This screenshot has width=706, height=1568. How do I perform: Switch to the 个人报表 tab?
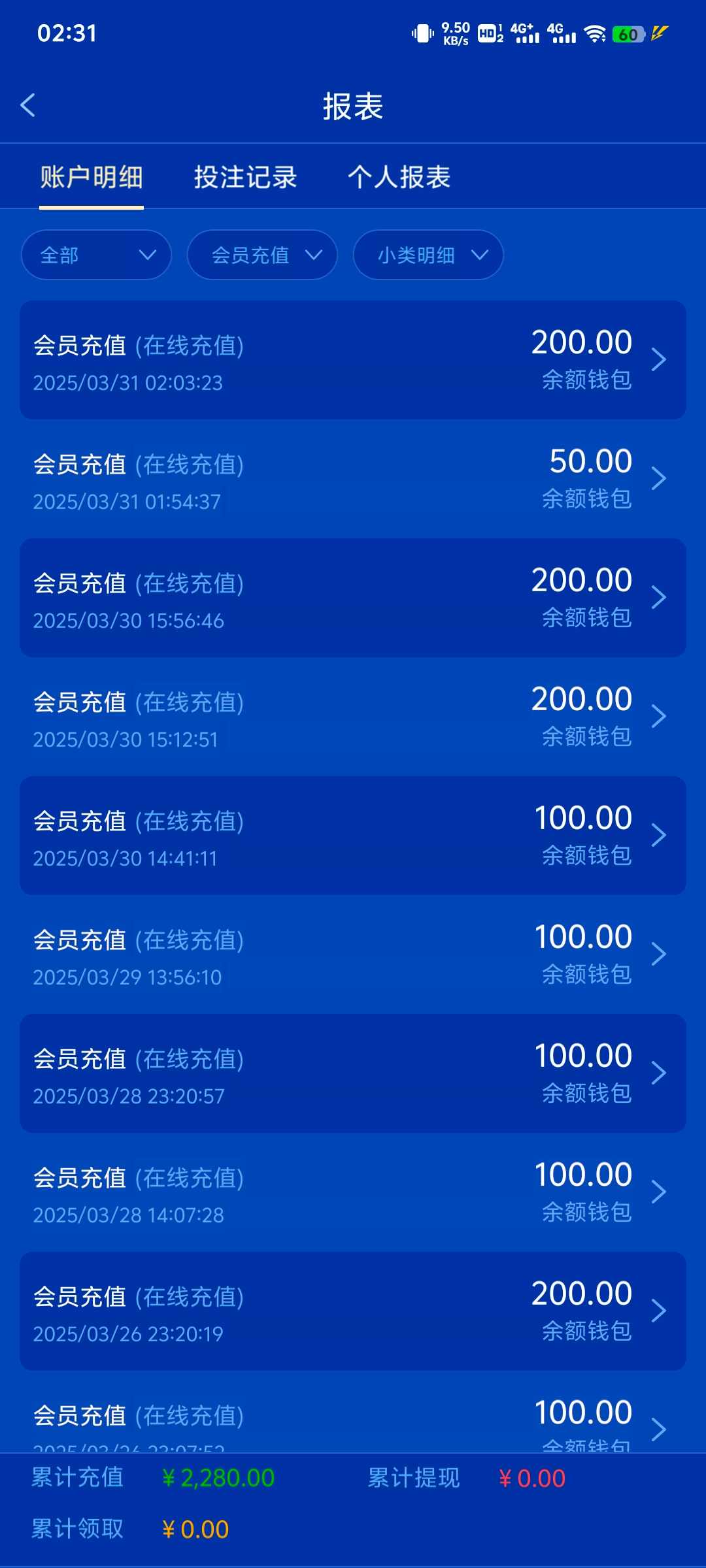click(399, 177)
